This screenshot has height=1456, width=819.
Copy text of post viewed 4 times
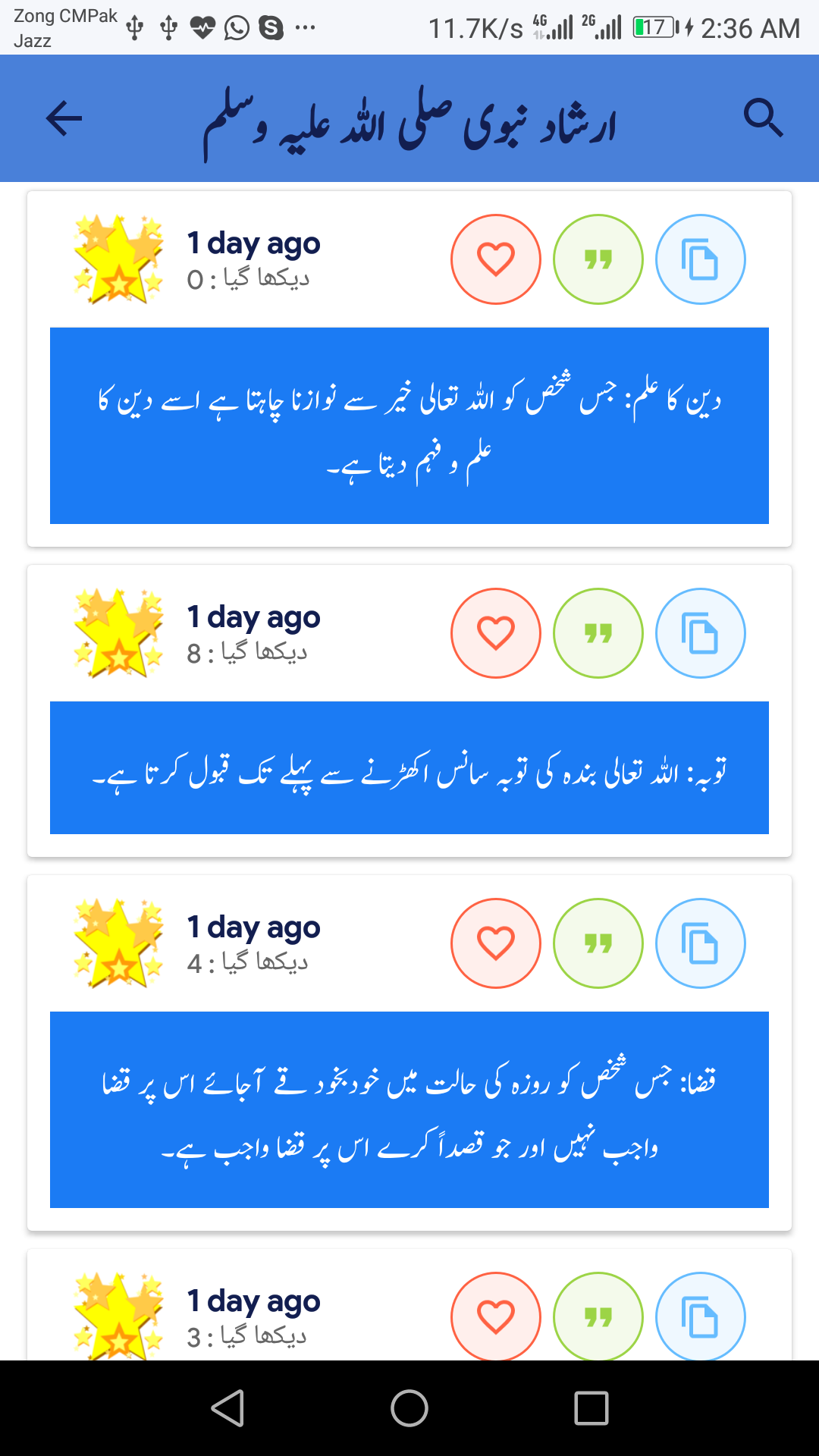[700, 943]
